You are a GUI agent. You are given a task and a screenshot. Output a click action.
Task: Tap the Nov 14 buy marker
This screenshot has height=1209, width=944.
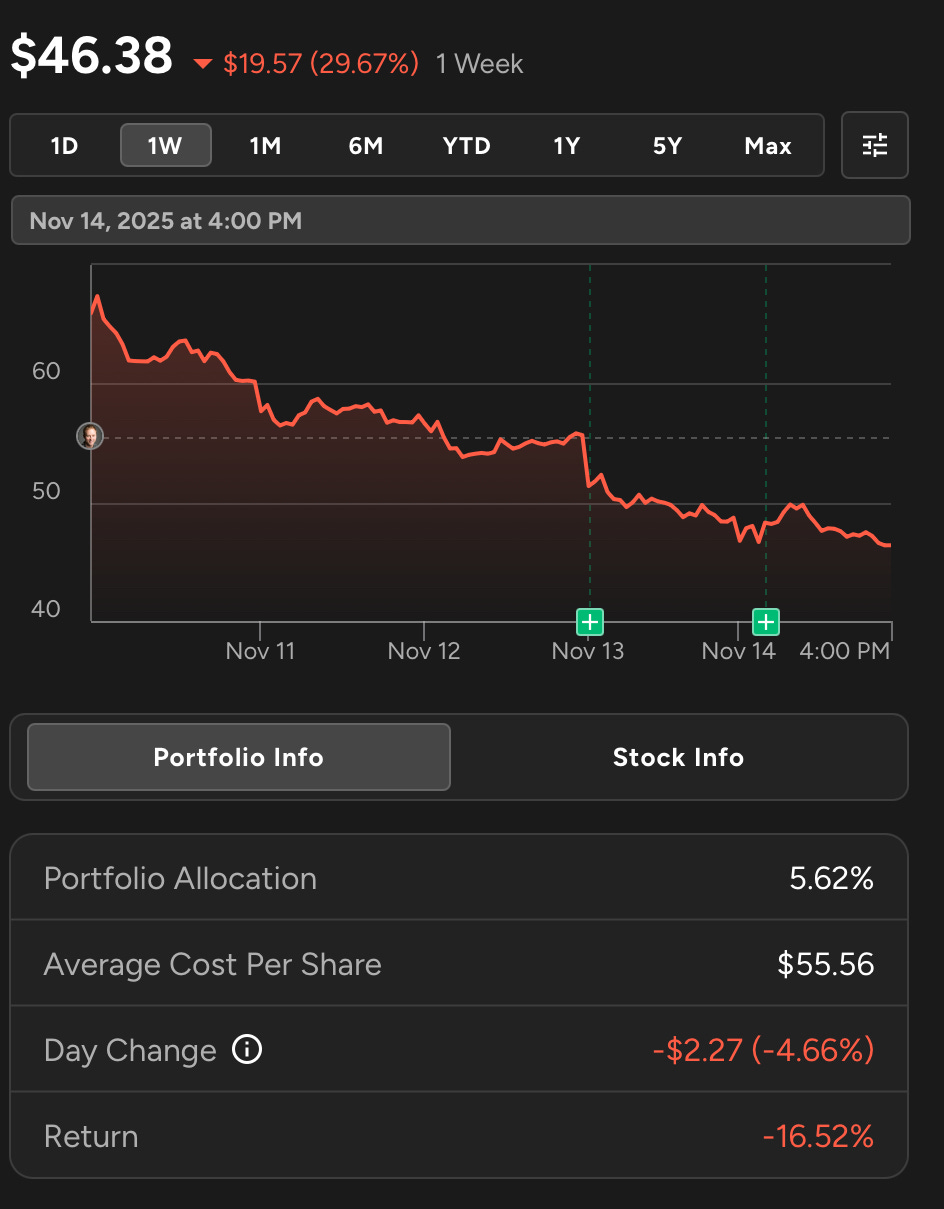[x=766, y=622]
